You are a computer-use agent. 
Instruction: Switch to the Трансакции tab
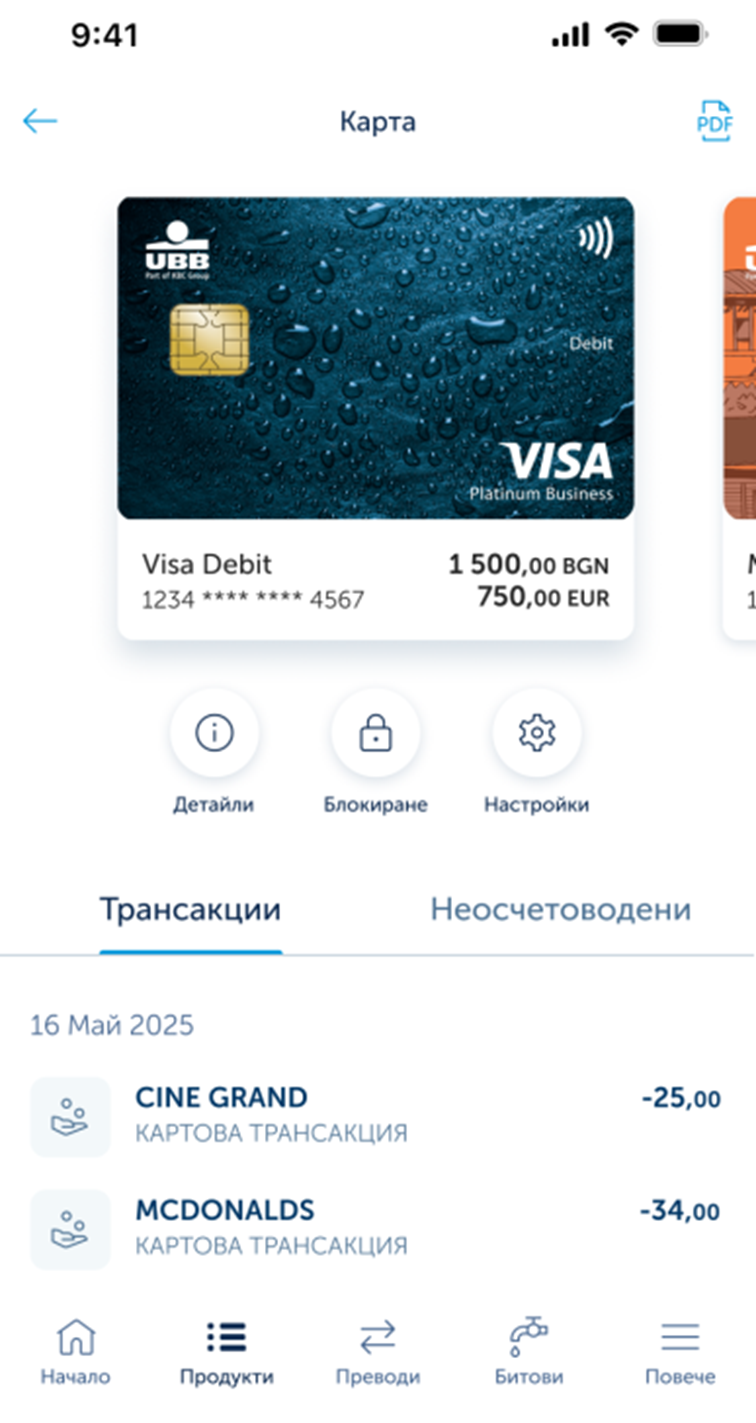point(190,910)
